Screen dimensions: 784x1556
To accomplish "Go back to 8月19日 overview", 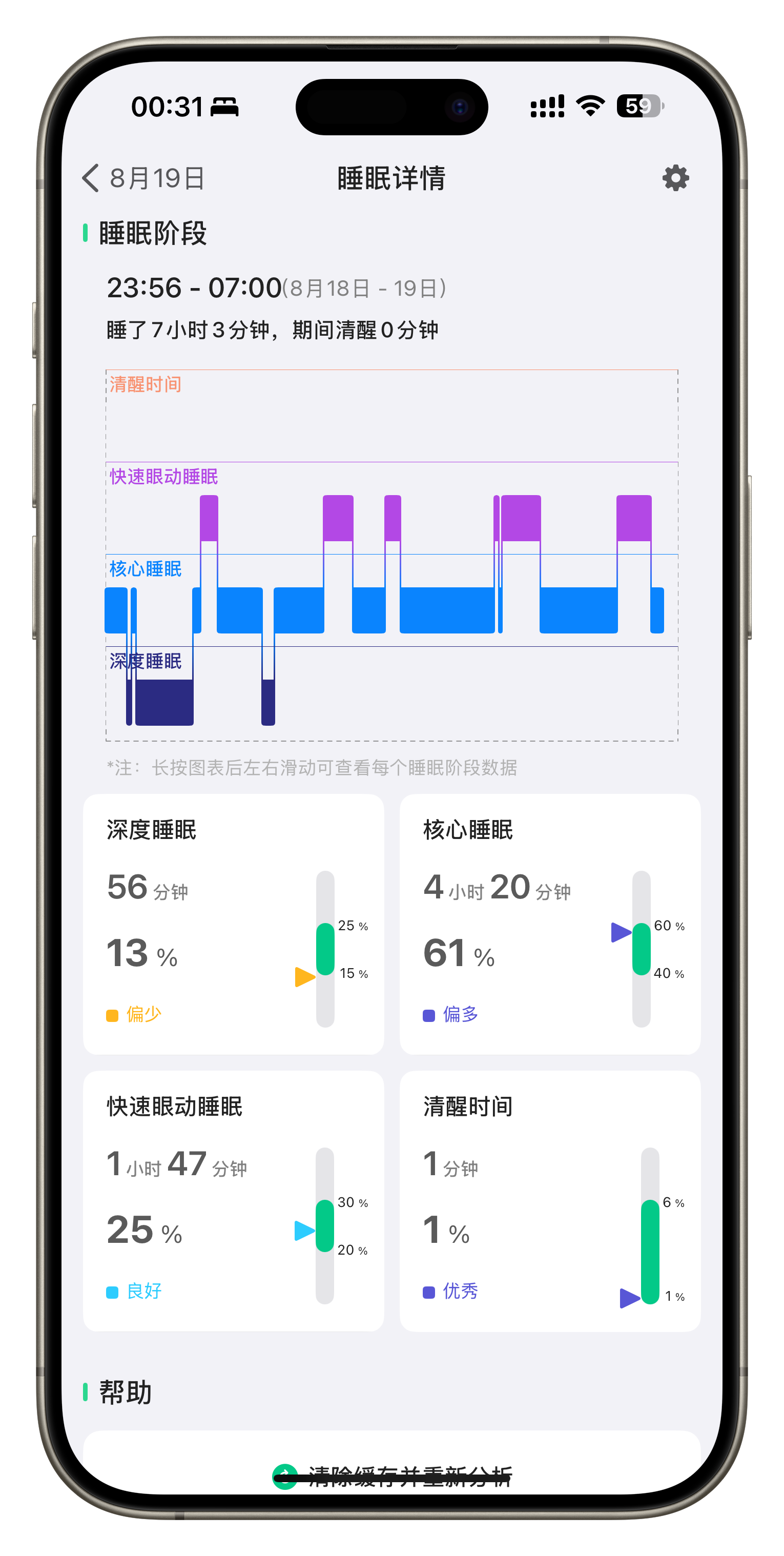I will [x=142, y=178].
